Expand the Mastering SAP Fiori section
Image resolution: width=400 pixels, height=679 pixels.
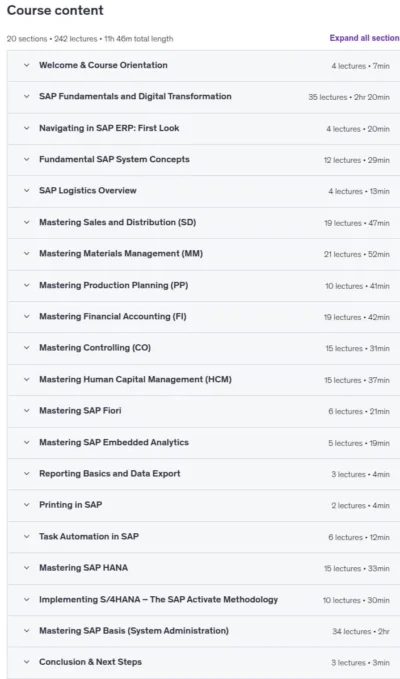(203, 411)
